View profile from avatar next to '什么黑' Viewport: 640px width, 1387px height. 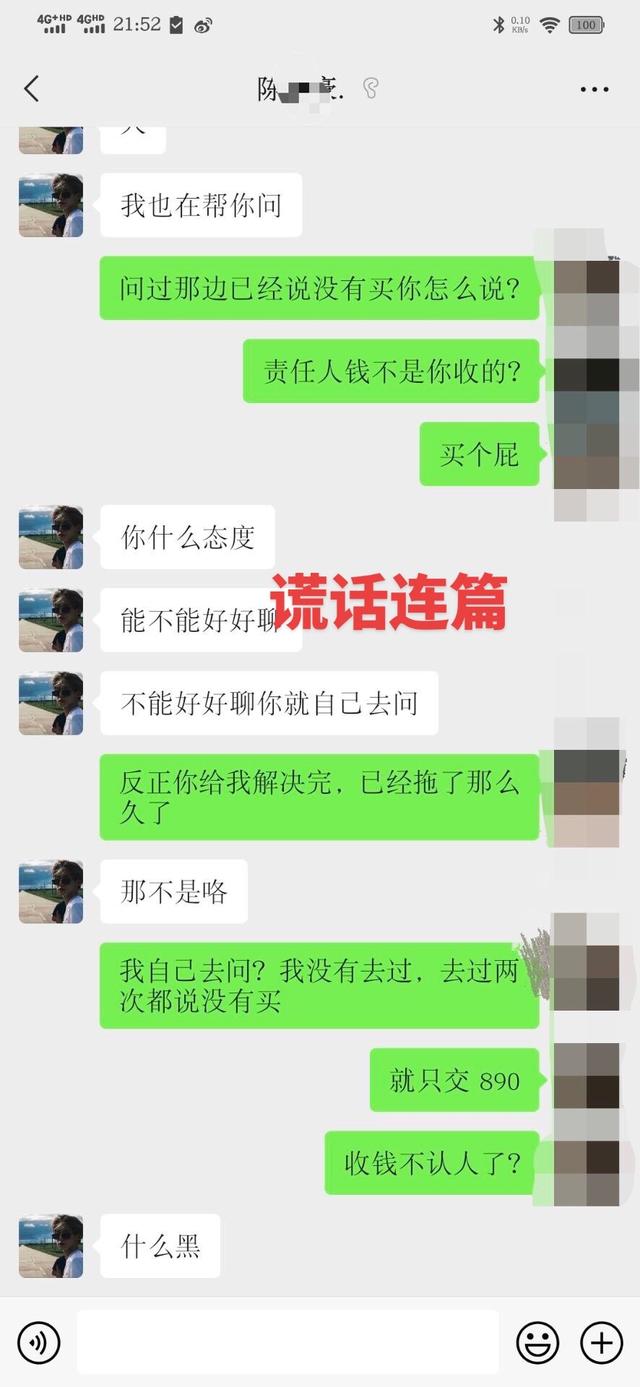pyautogui.click(x=51, y=1245)
